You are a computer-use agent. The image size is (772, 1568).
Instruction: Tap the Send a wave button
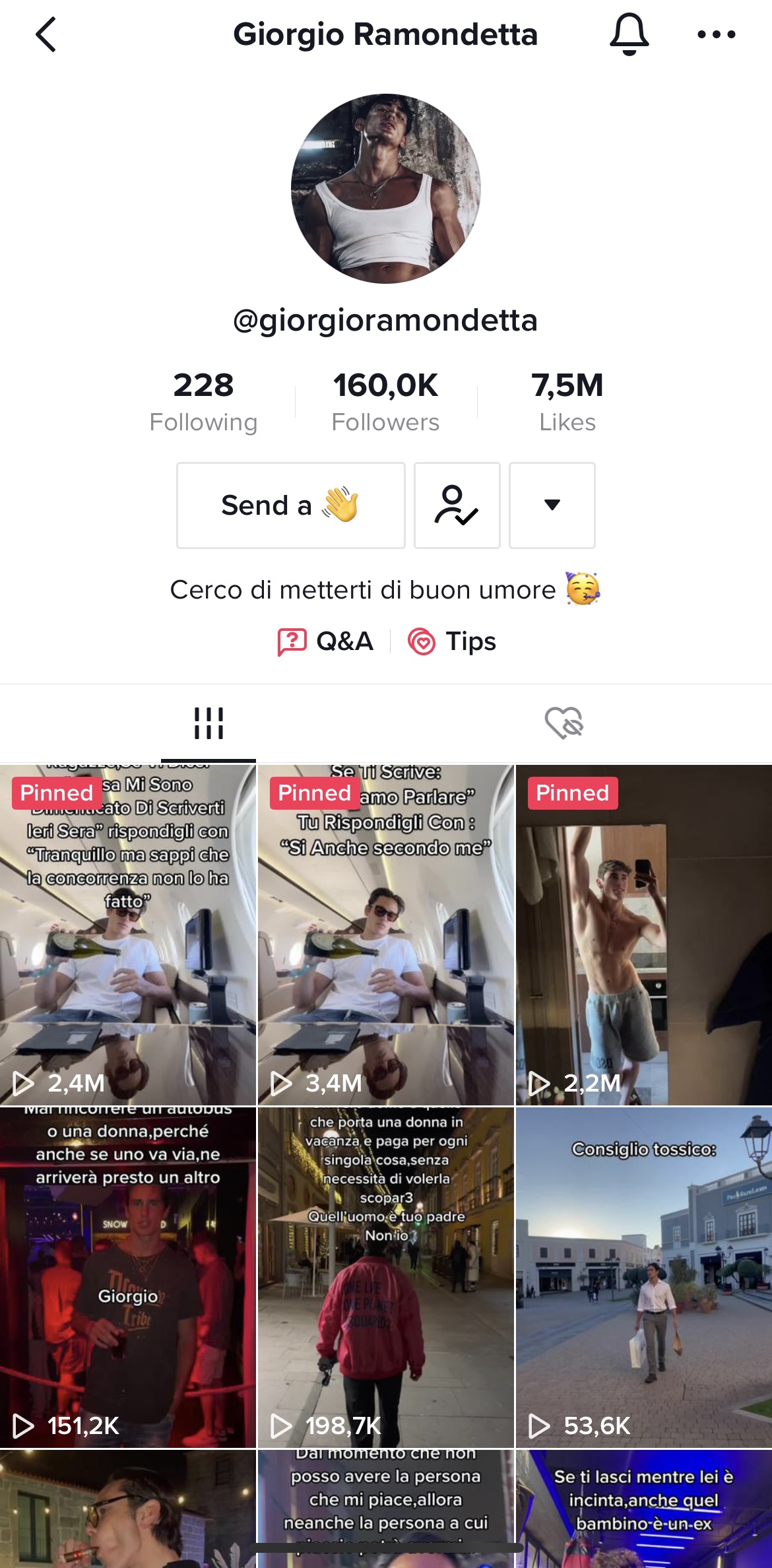point(290,506)
